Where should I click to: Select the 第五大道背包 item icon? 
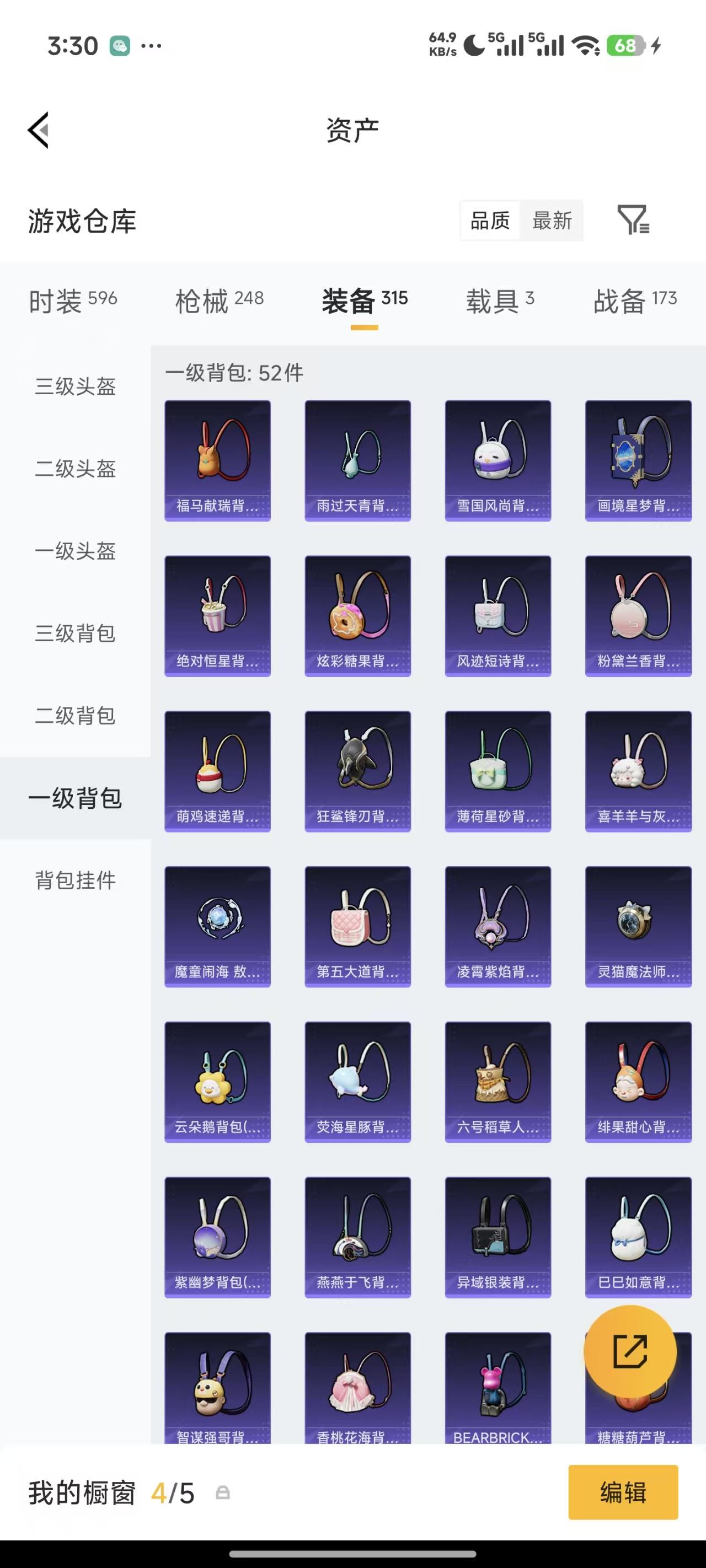click(357, 925)
